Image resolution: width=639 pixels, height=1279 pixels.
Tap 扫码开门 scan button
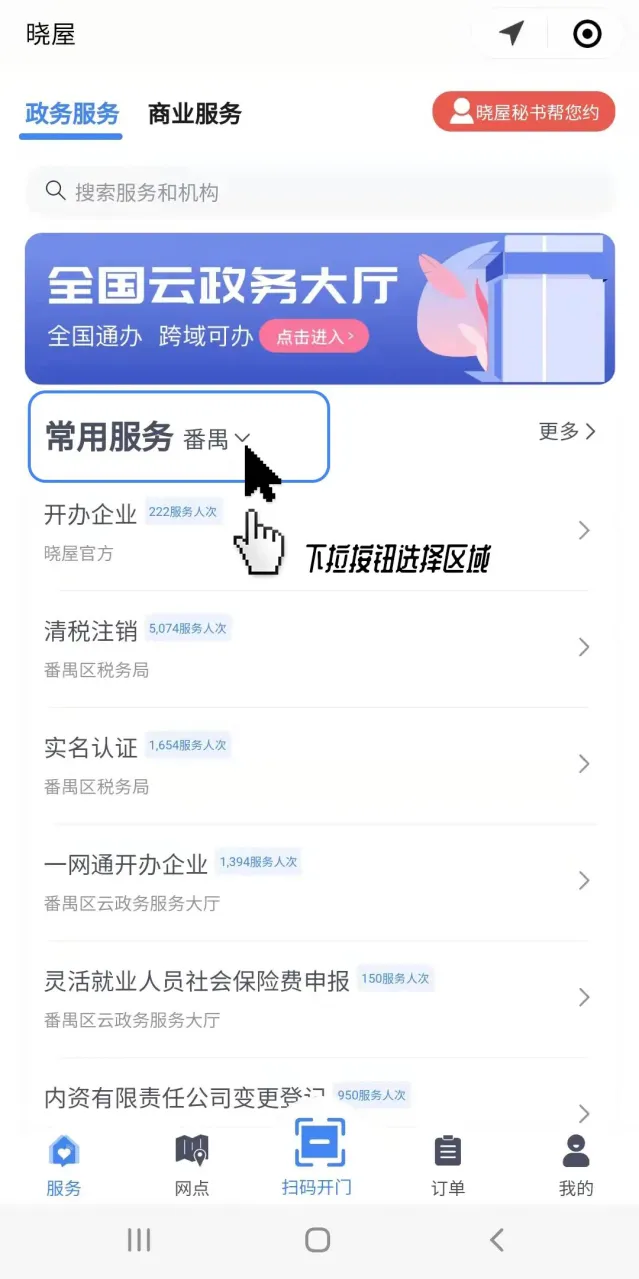[319, 1158]
